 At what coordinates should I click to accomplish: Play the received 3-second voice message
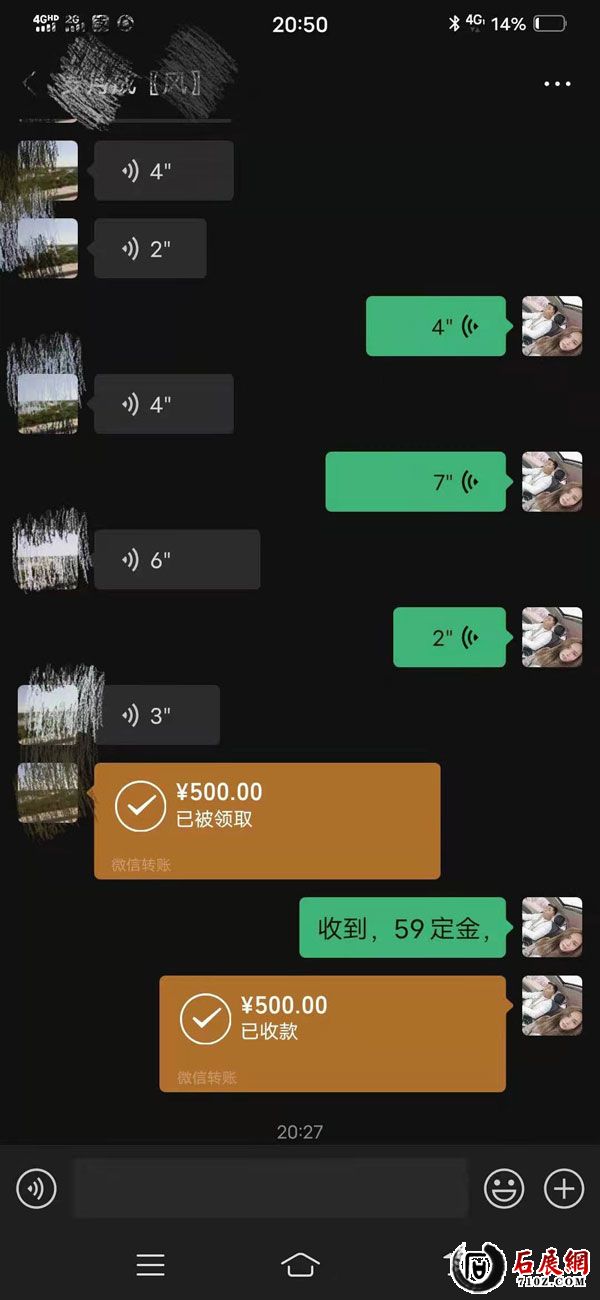157,715
